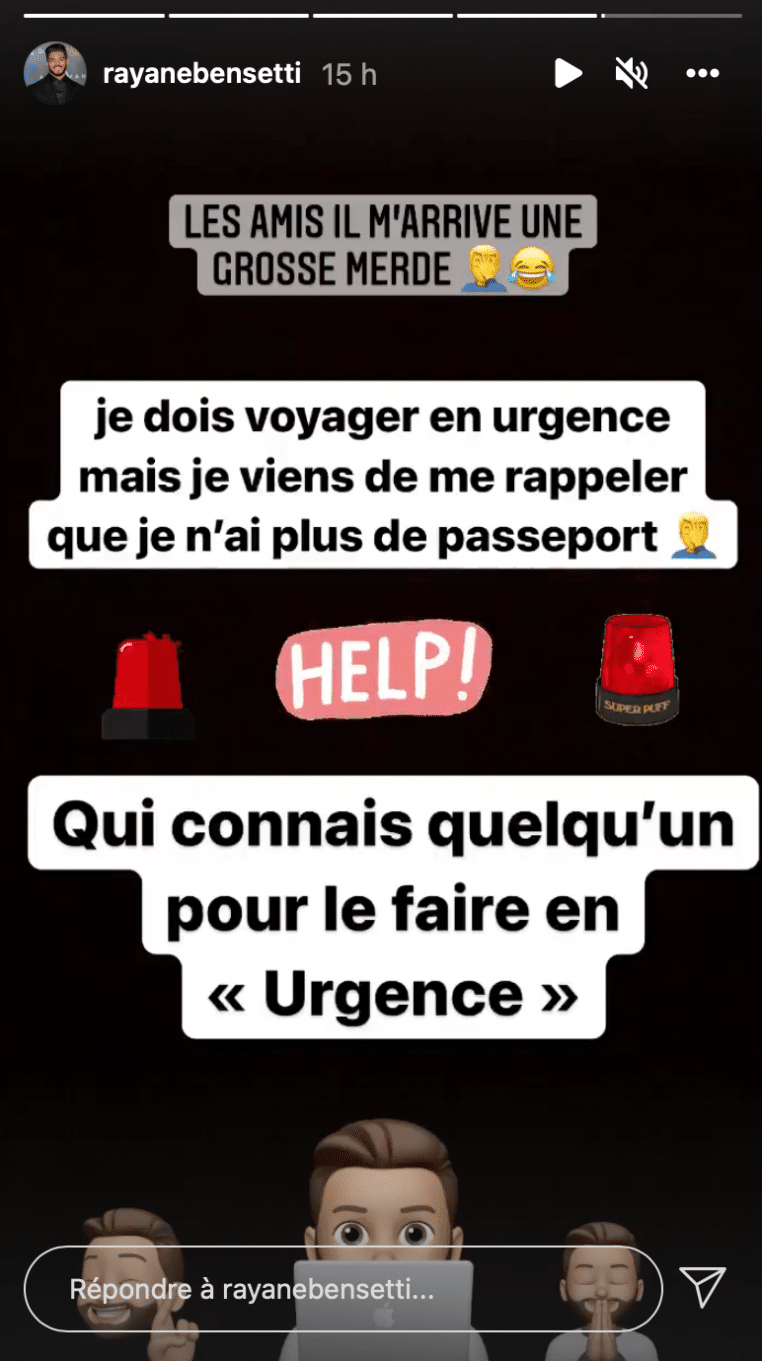Tap the rayanebensetti username
Viewport: 762px width, 1361px height.
[201, 74]
